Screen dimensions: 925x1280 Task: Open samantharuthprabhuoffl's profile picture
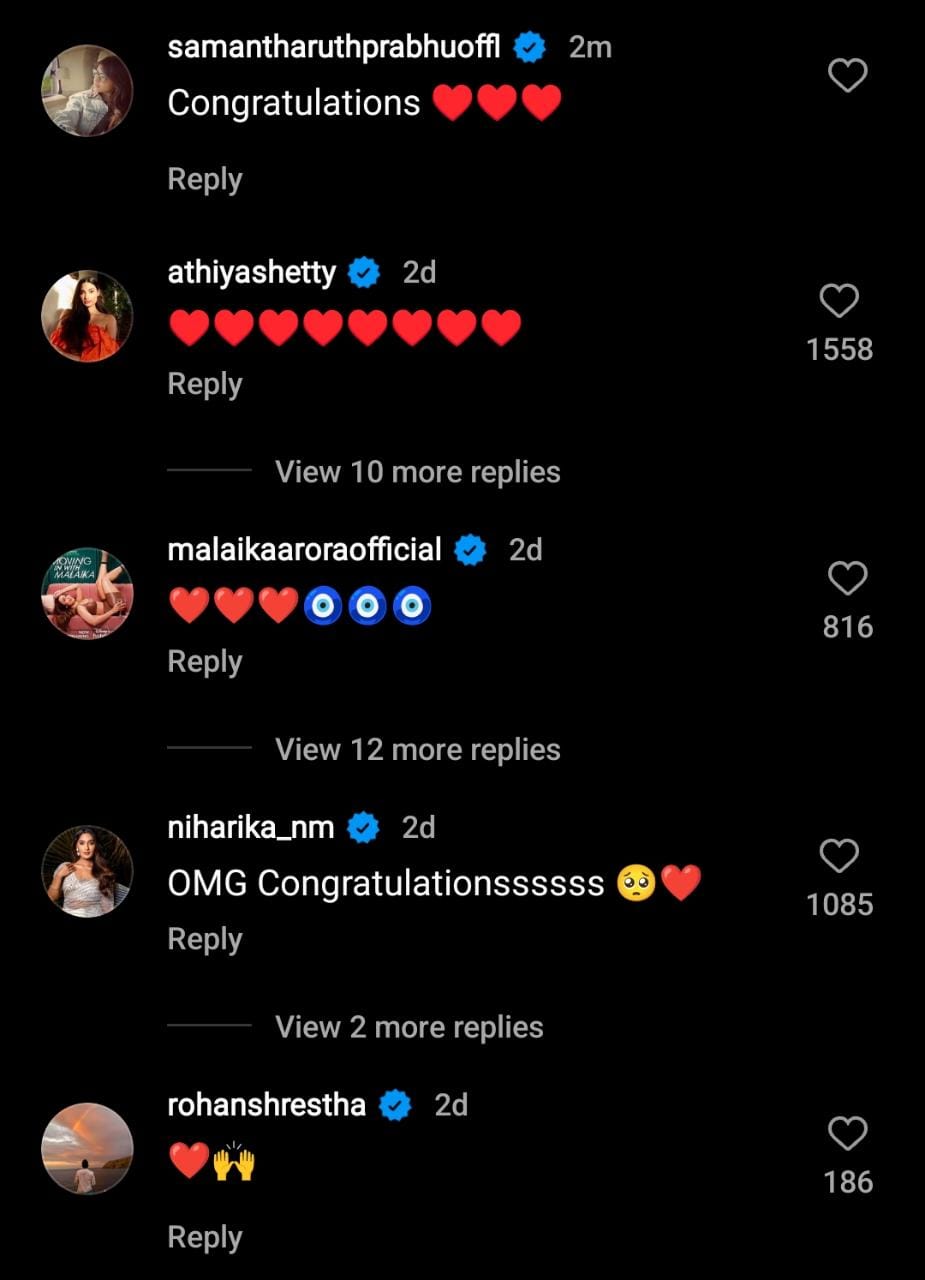[x=87, y=90]
